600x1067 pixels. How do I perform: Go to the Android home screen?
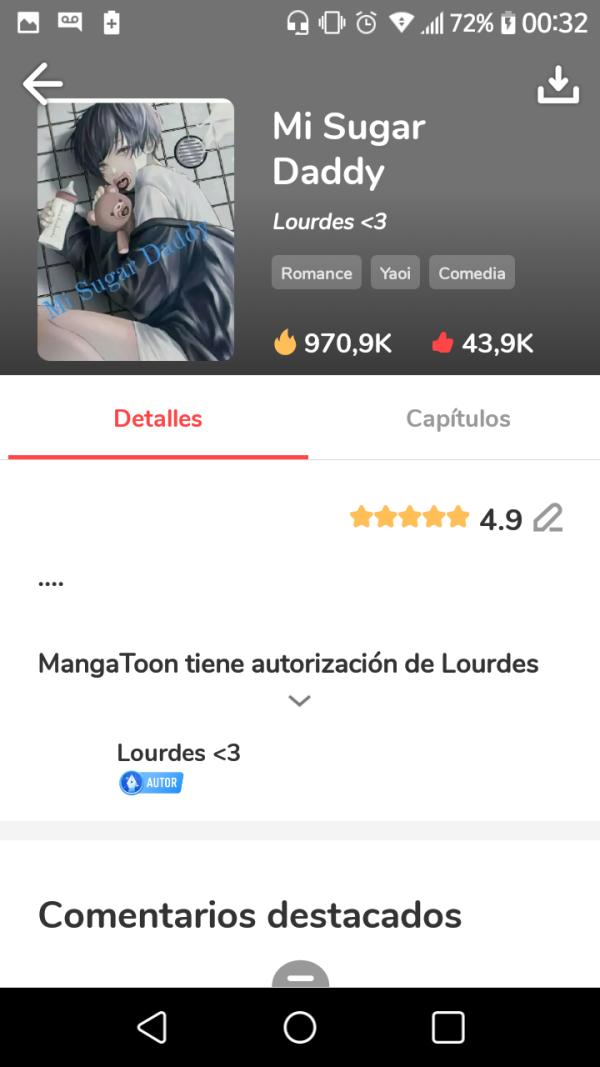[x=300, y=1027]
